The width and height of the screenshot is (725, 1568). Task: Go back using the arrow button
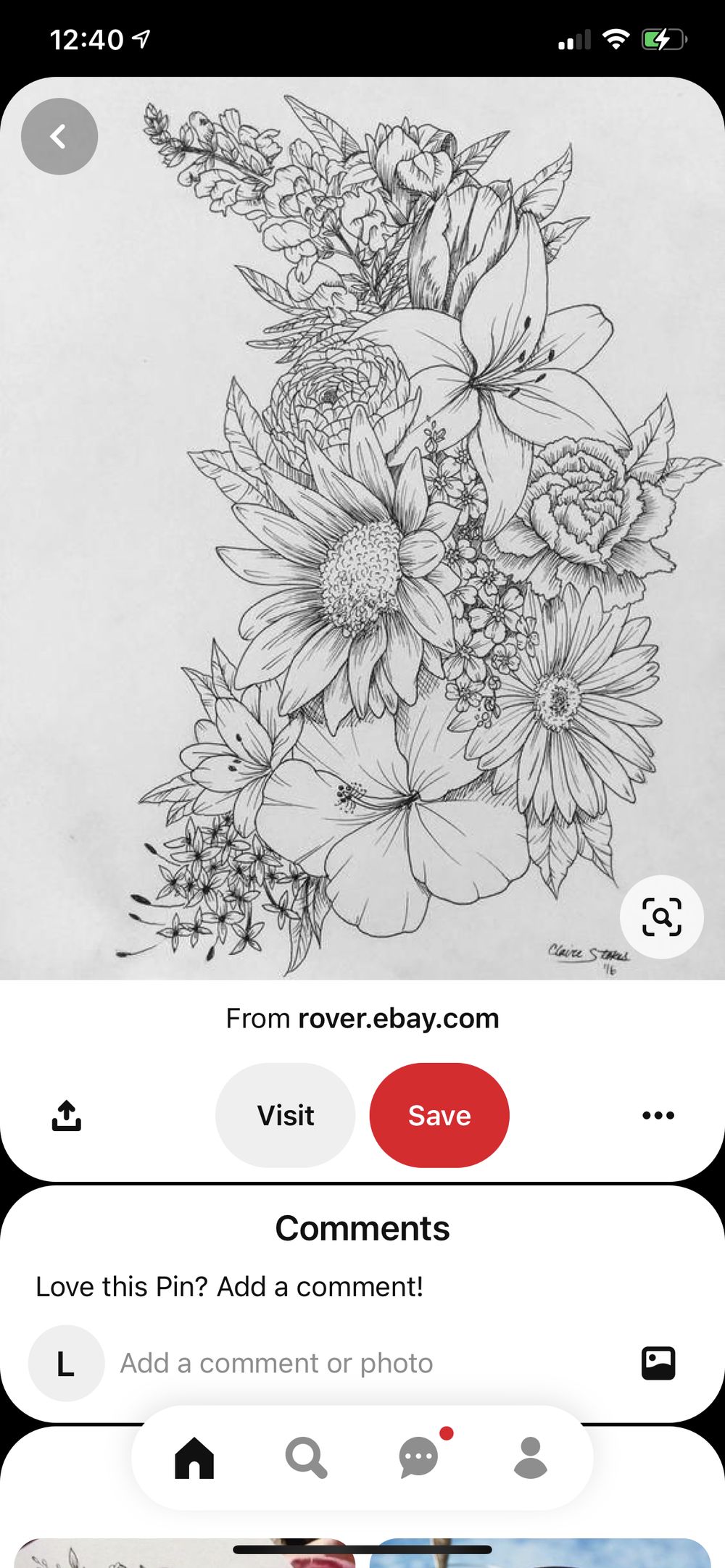click(x=59, y=136)
